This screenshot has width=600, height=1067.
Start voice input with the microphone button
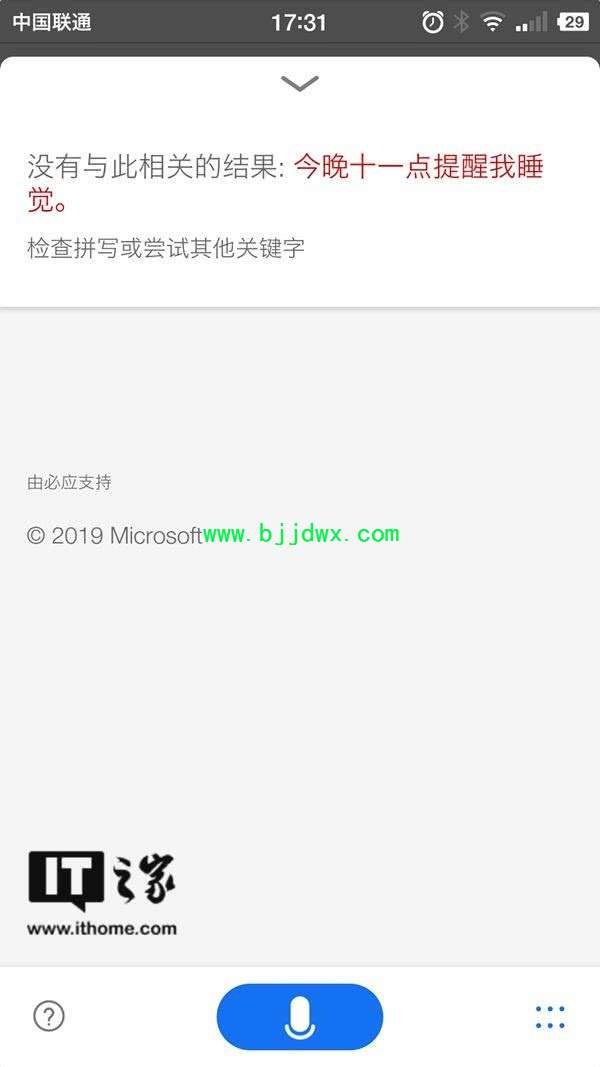[300, 1017]
